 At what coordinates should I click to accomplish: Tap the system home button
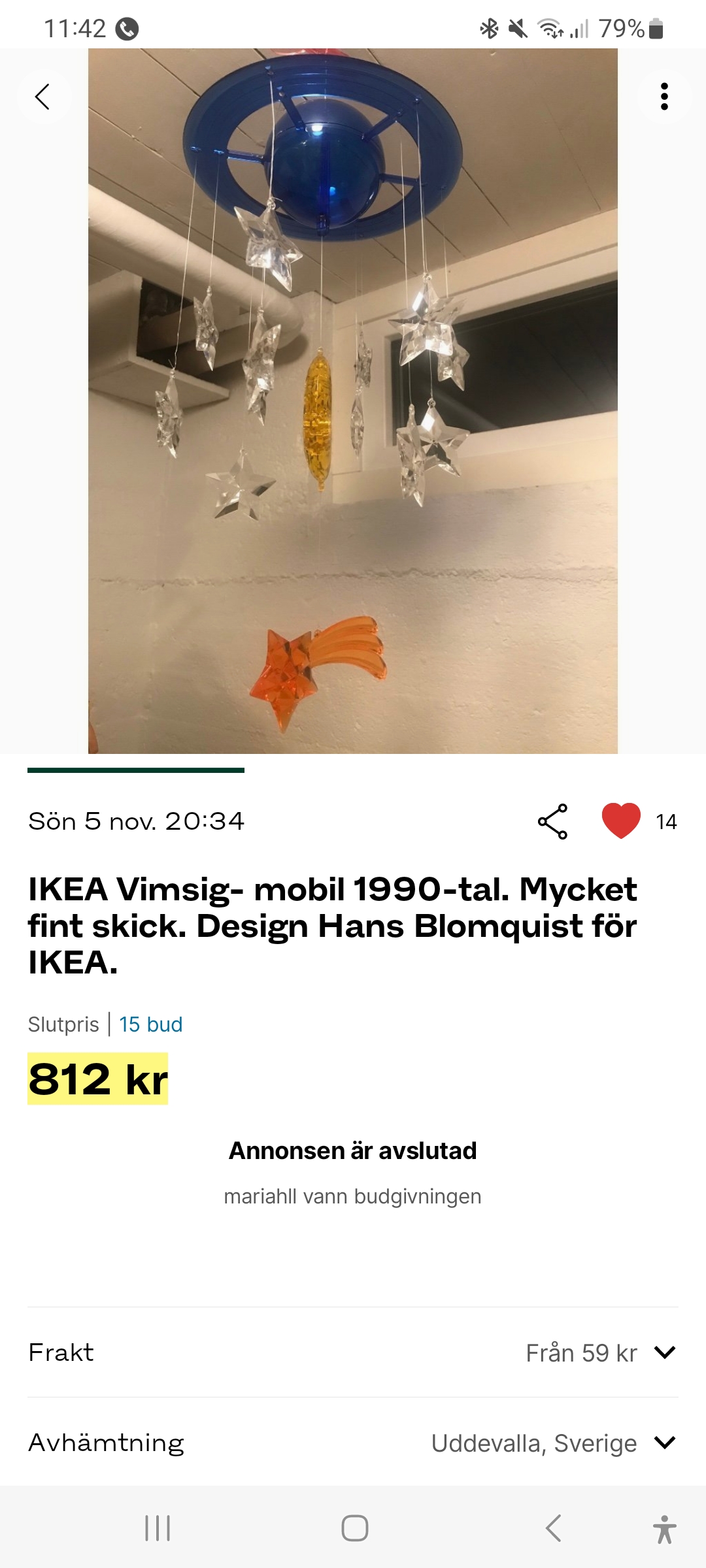pos(354,1528)
